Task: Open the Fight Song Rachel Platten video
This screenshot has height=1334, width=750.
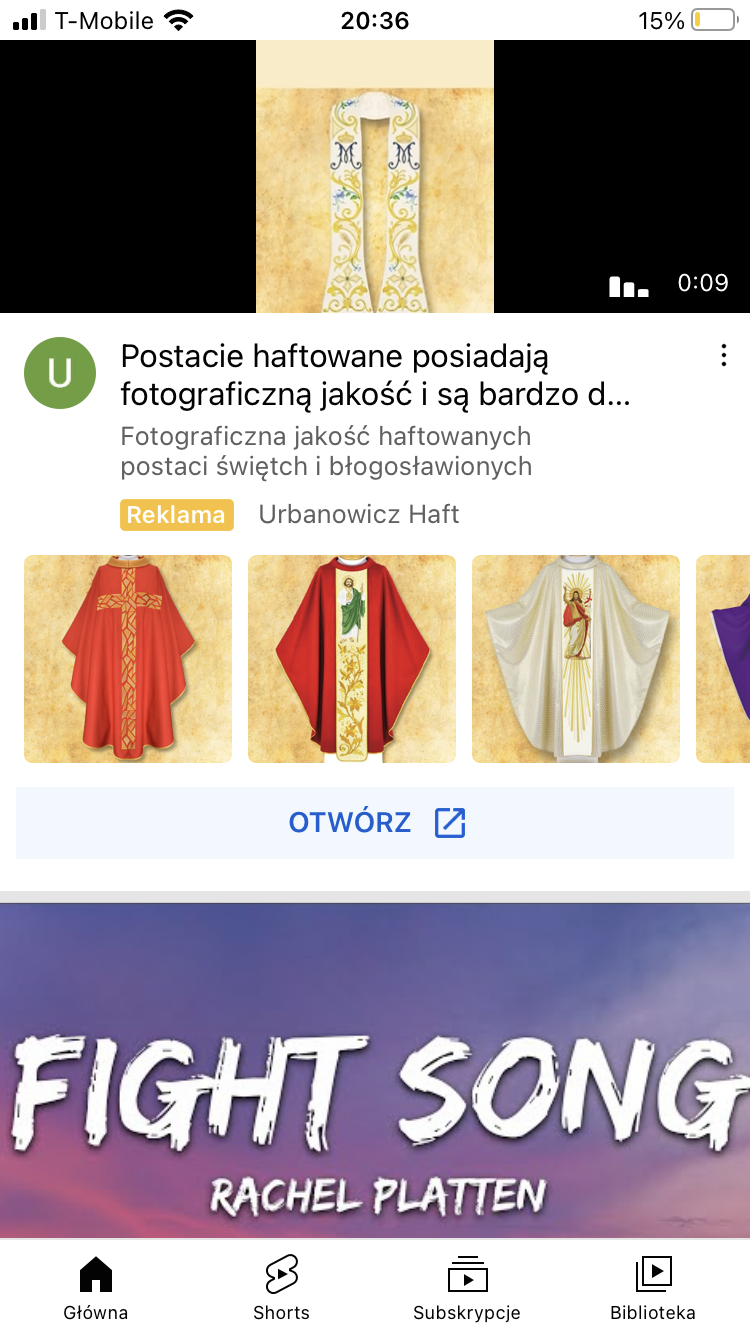Action: click(x=375, y=1070)
